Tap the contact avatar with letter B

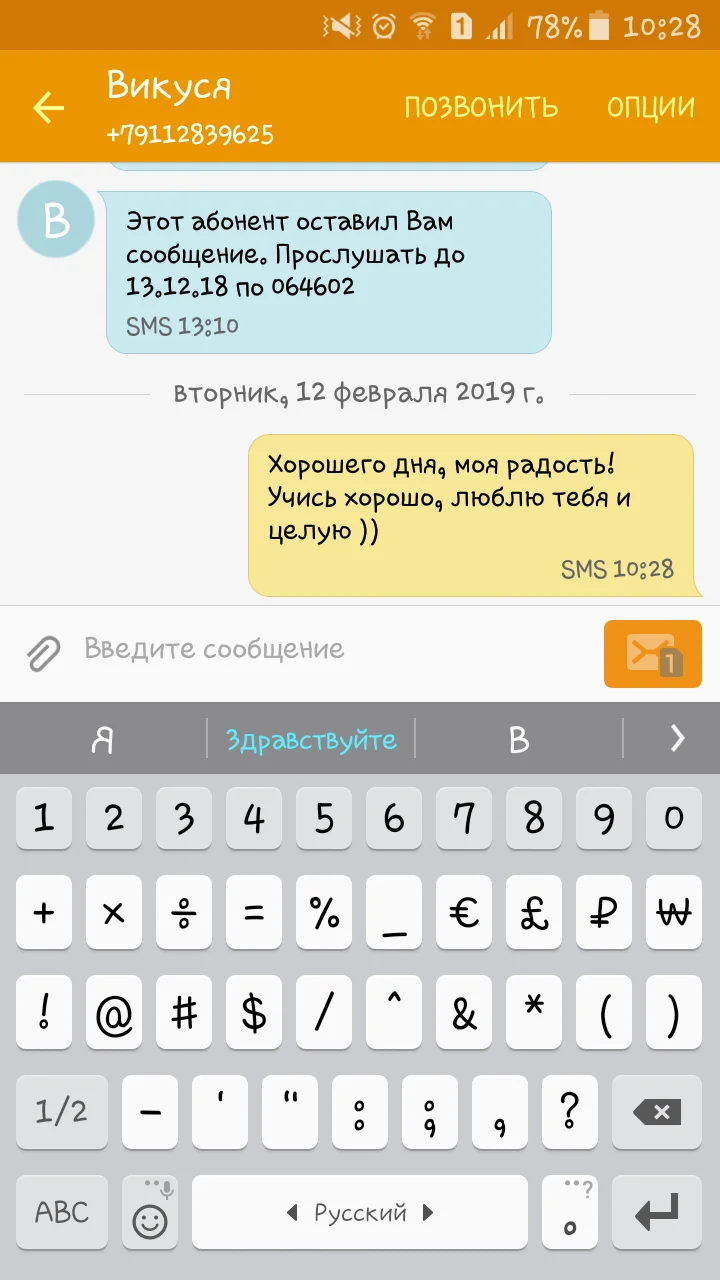pyautogui.click(x=55, y=219)
